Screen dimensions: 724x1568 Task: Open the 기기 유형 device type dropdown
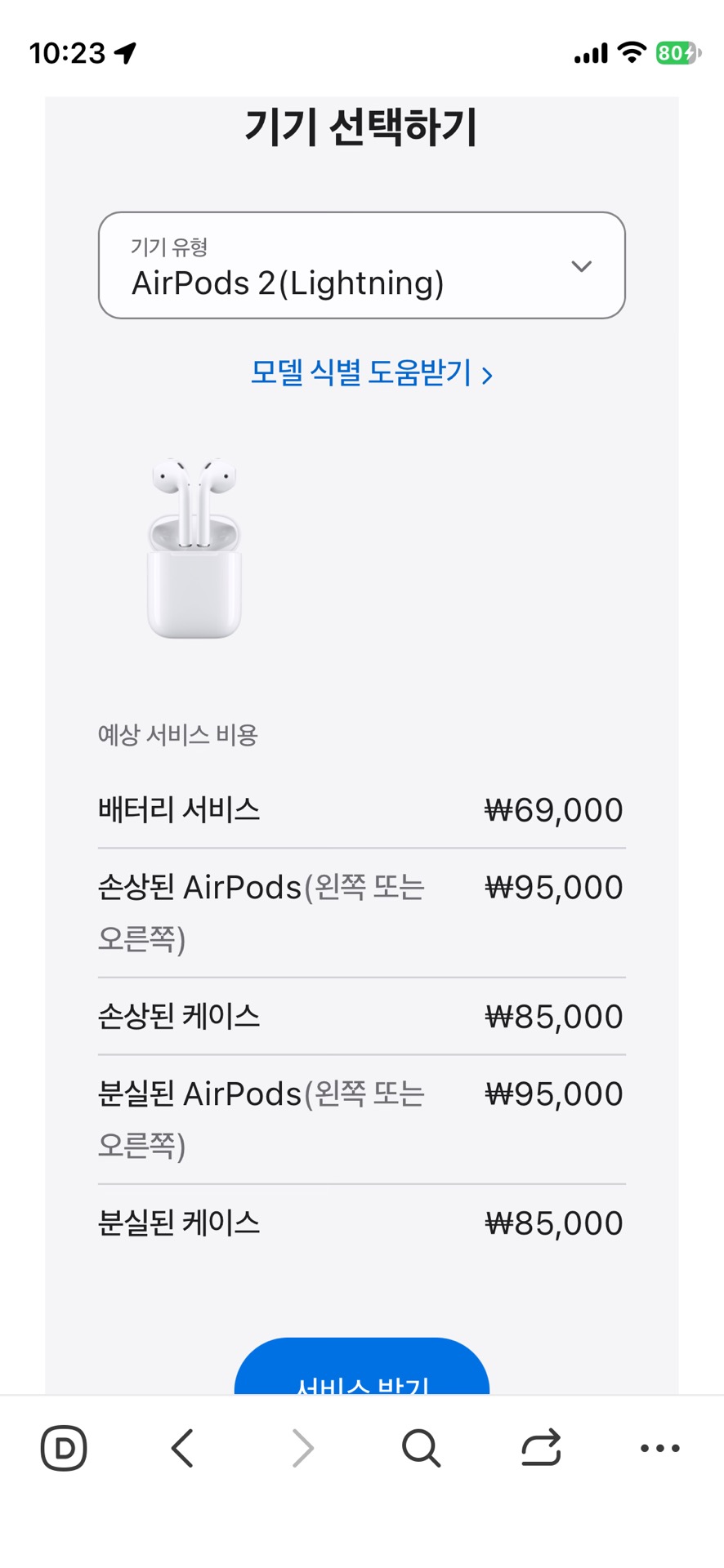click(x=361, y=265)
